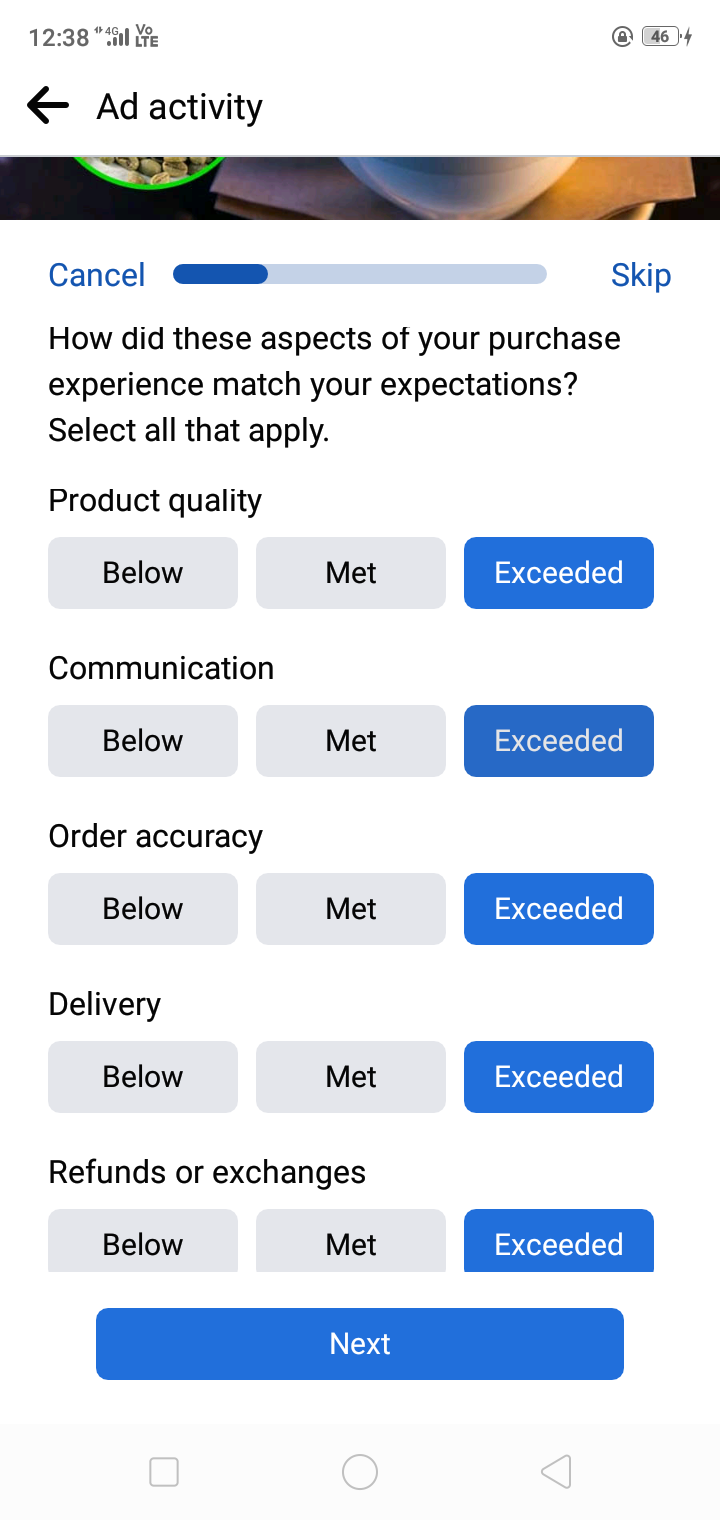
Task: Rate Order accuracy as Below
Action: coord(143,909)
